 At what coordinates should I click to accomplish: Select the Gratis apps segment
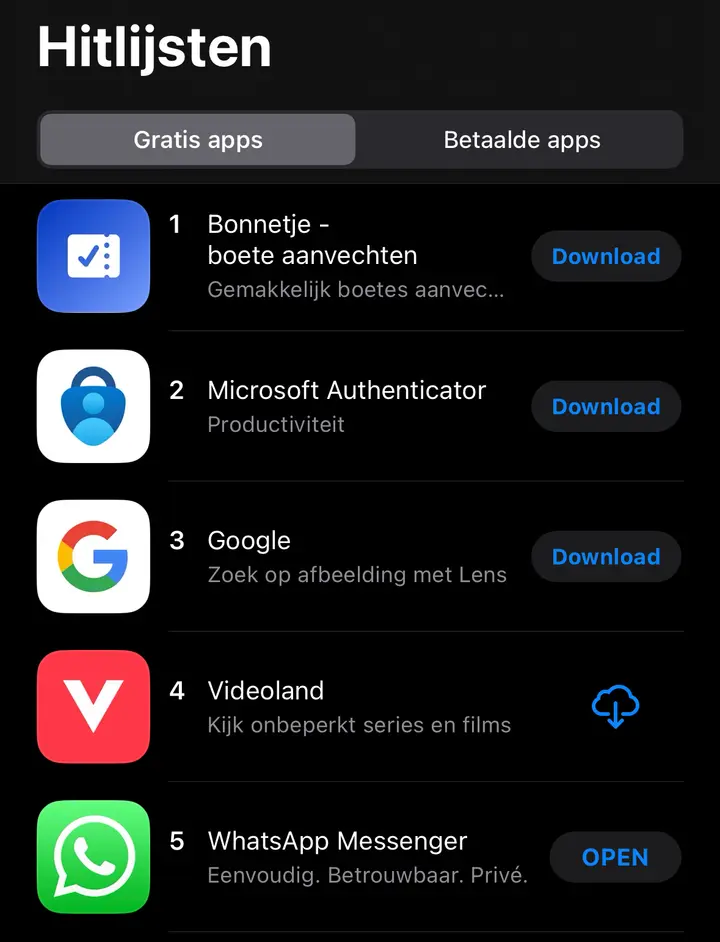click(x=198, y=140)
